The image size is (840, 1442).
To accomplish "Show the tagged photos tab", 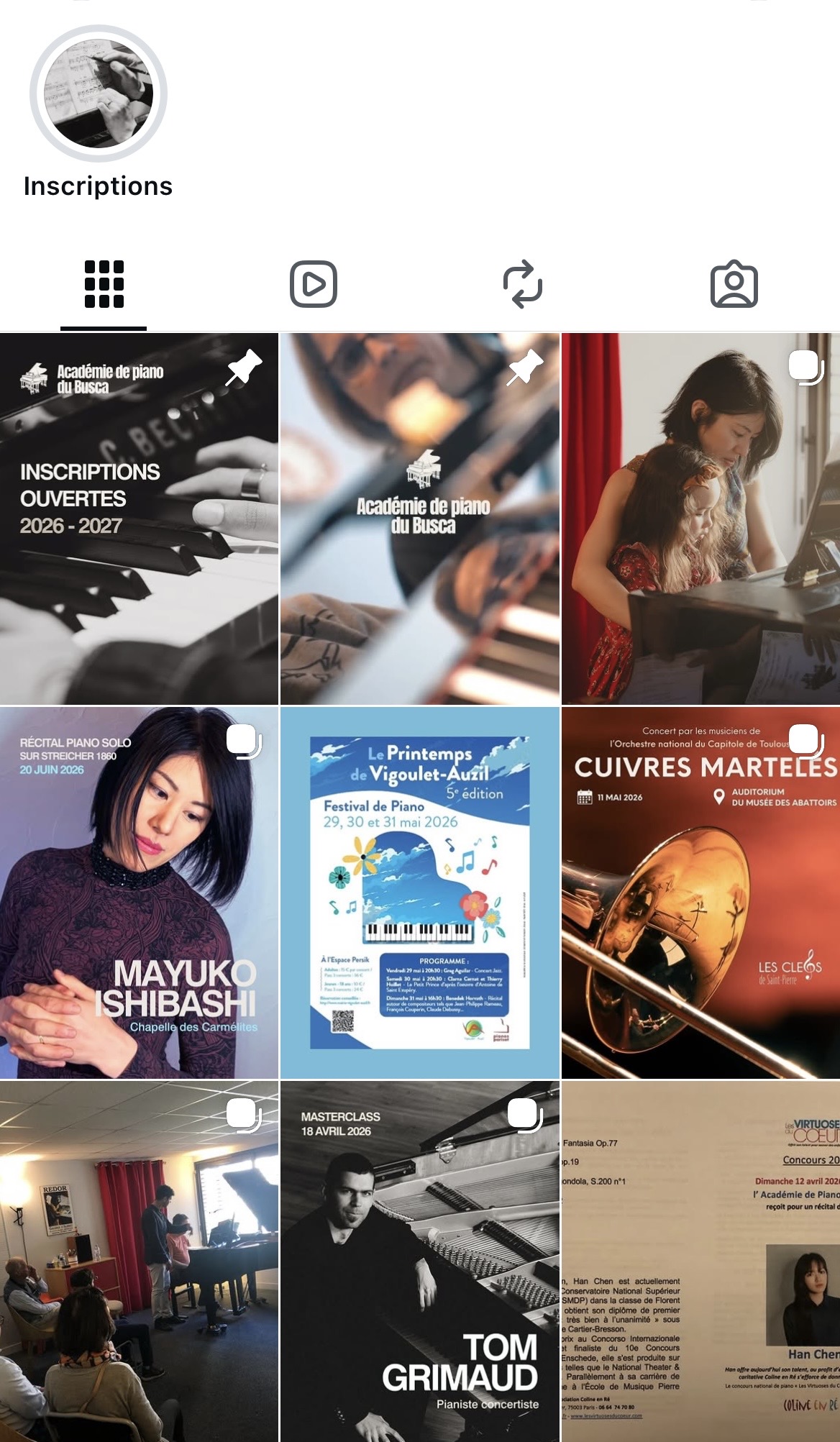I will (x=734, y=284).
